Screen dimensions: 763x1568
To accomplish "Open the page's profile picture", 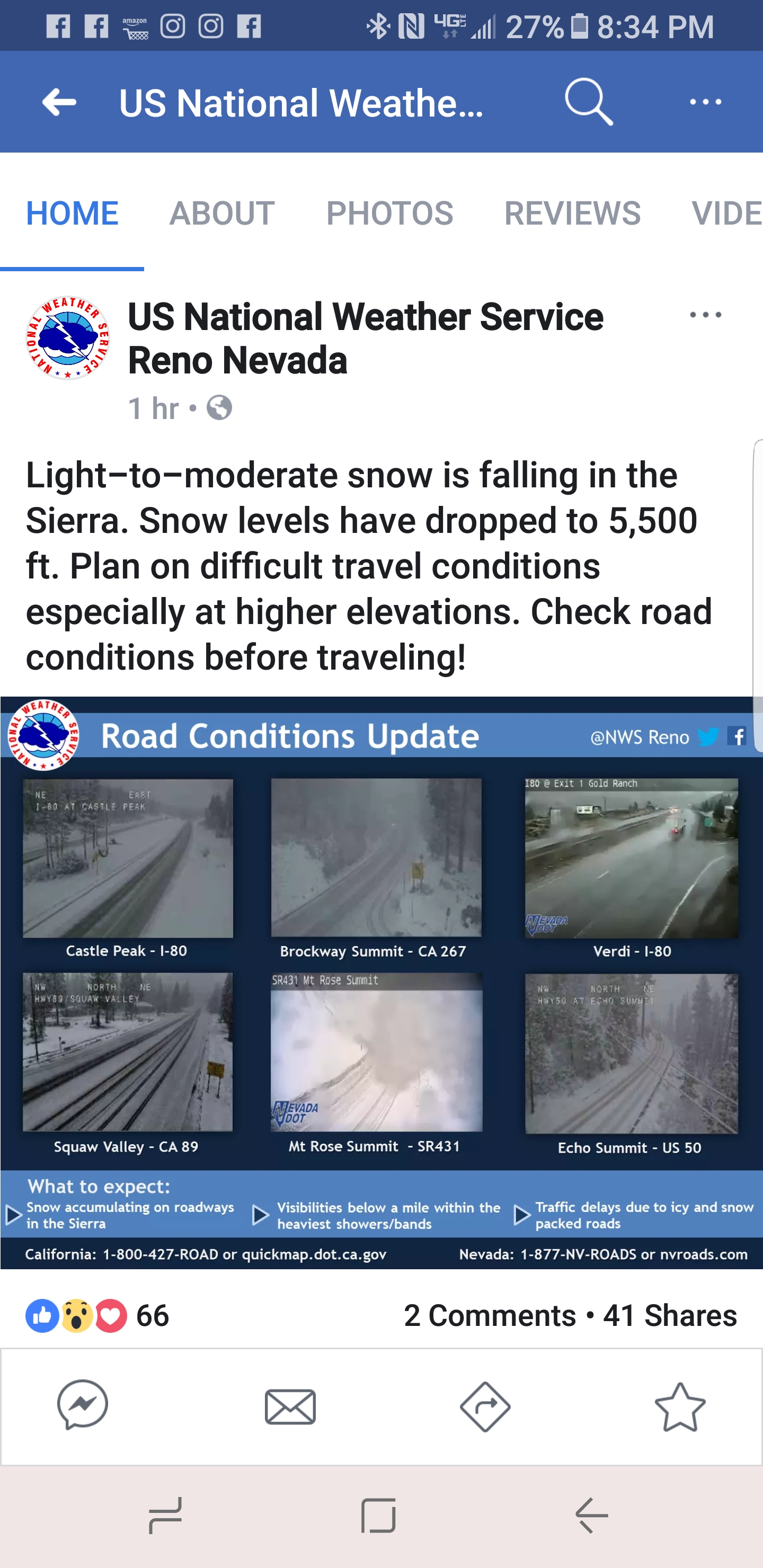I will coord(68,338).
